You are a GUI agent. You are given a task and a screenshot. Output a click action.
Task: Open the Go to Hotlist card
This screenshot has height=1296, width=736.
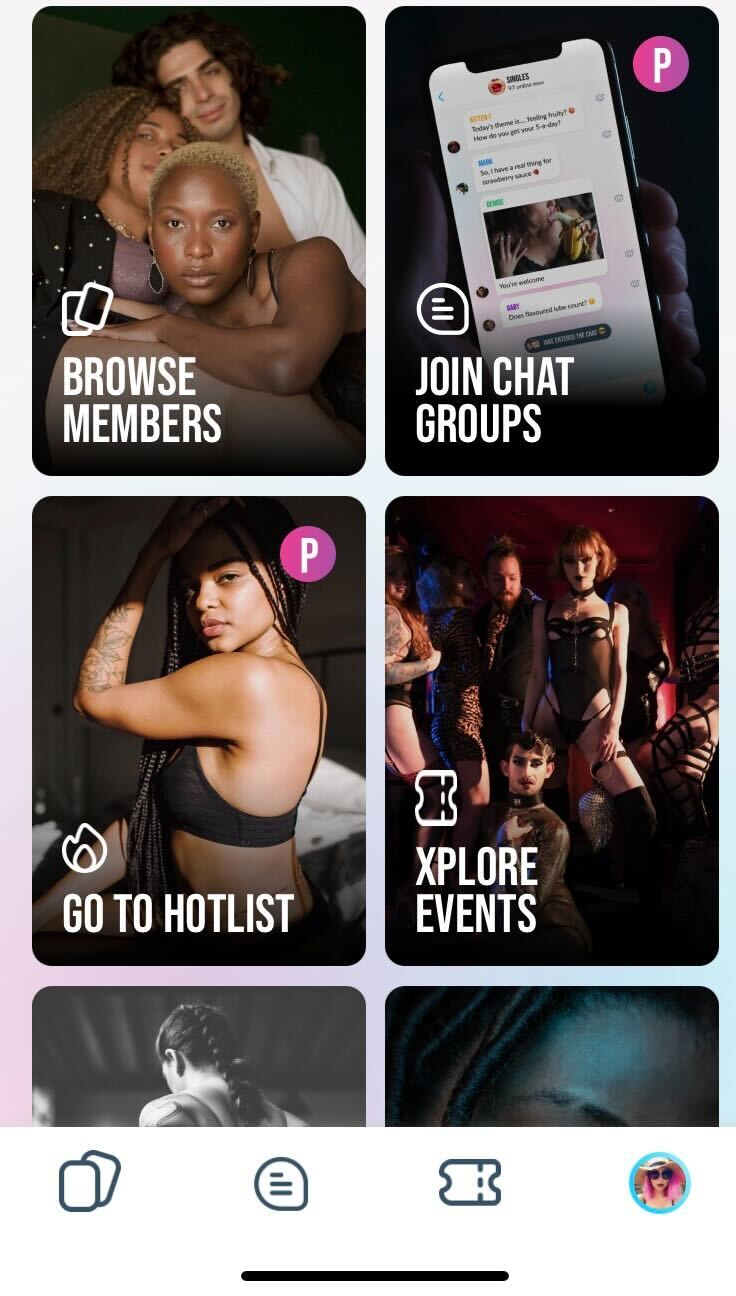(199, 731)
